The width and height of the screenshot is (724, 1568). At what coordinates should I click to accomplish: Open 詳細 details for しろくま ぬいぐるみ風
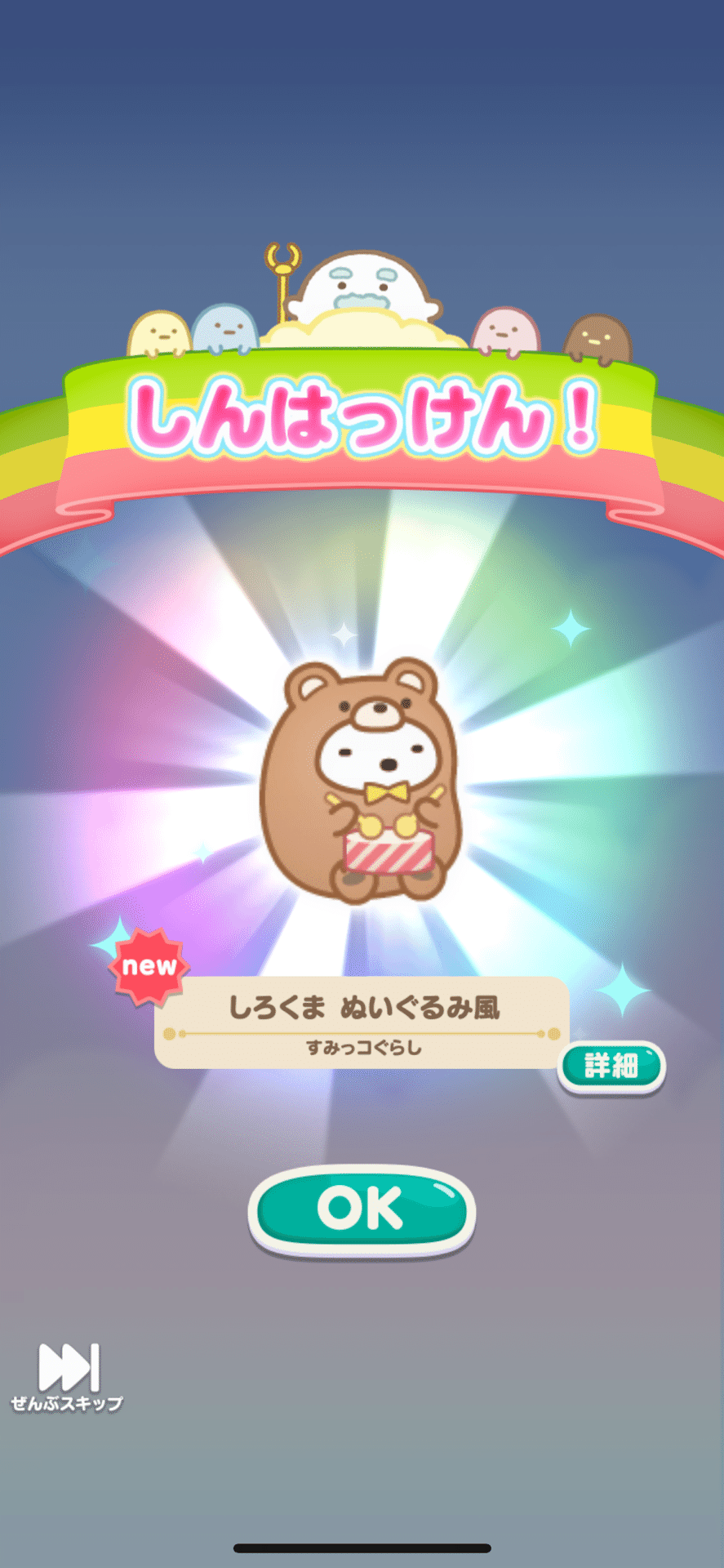tap(611, 1066)
